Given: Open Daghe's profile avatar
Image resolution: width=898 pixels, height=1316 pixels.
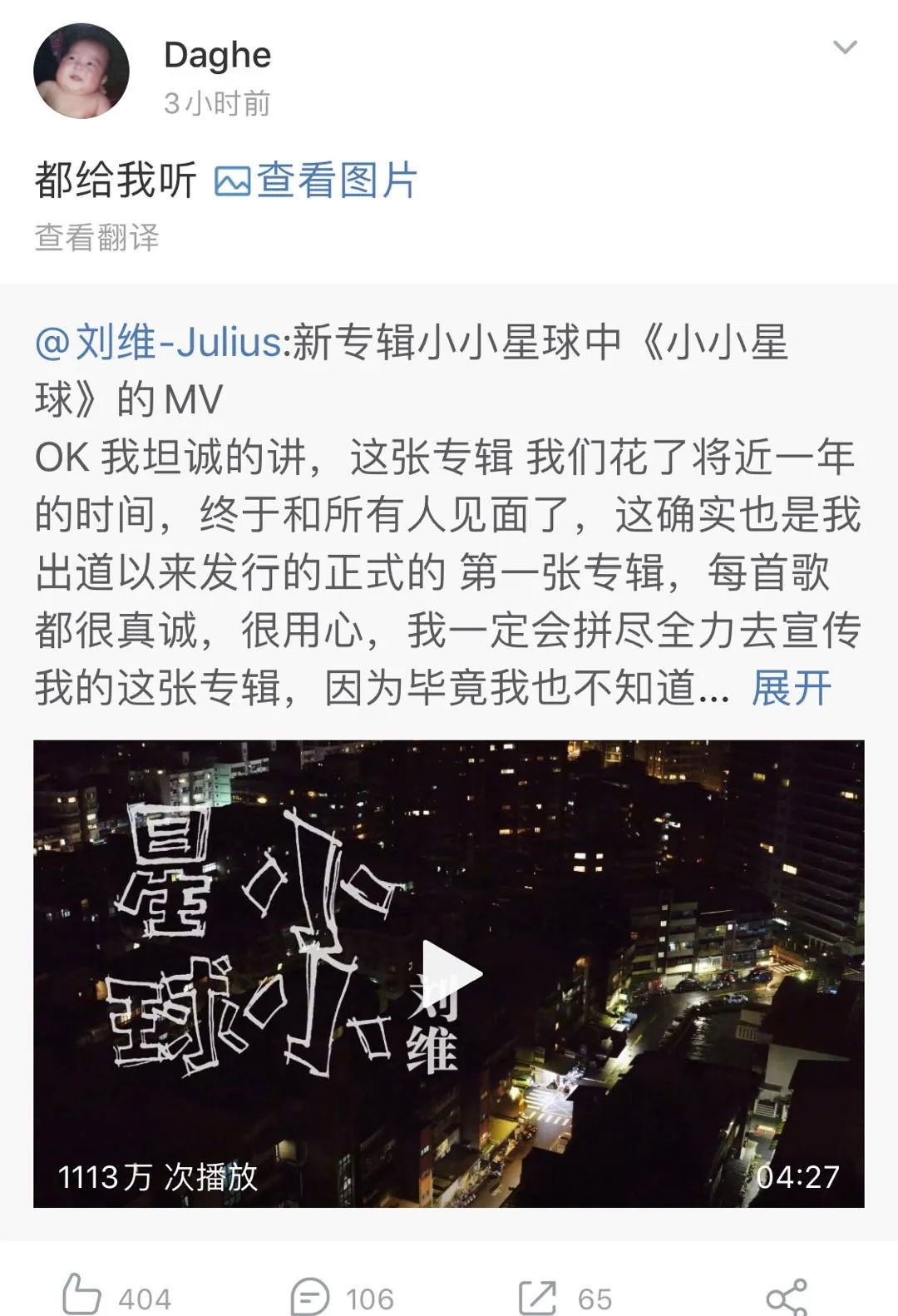Looking at the screenshot, I should [81, 71].
